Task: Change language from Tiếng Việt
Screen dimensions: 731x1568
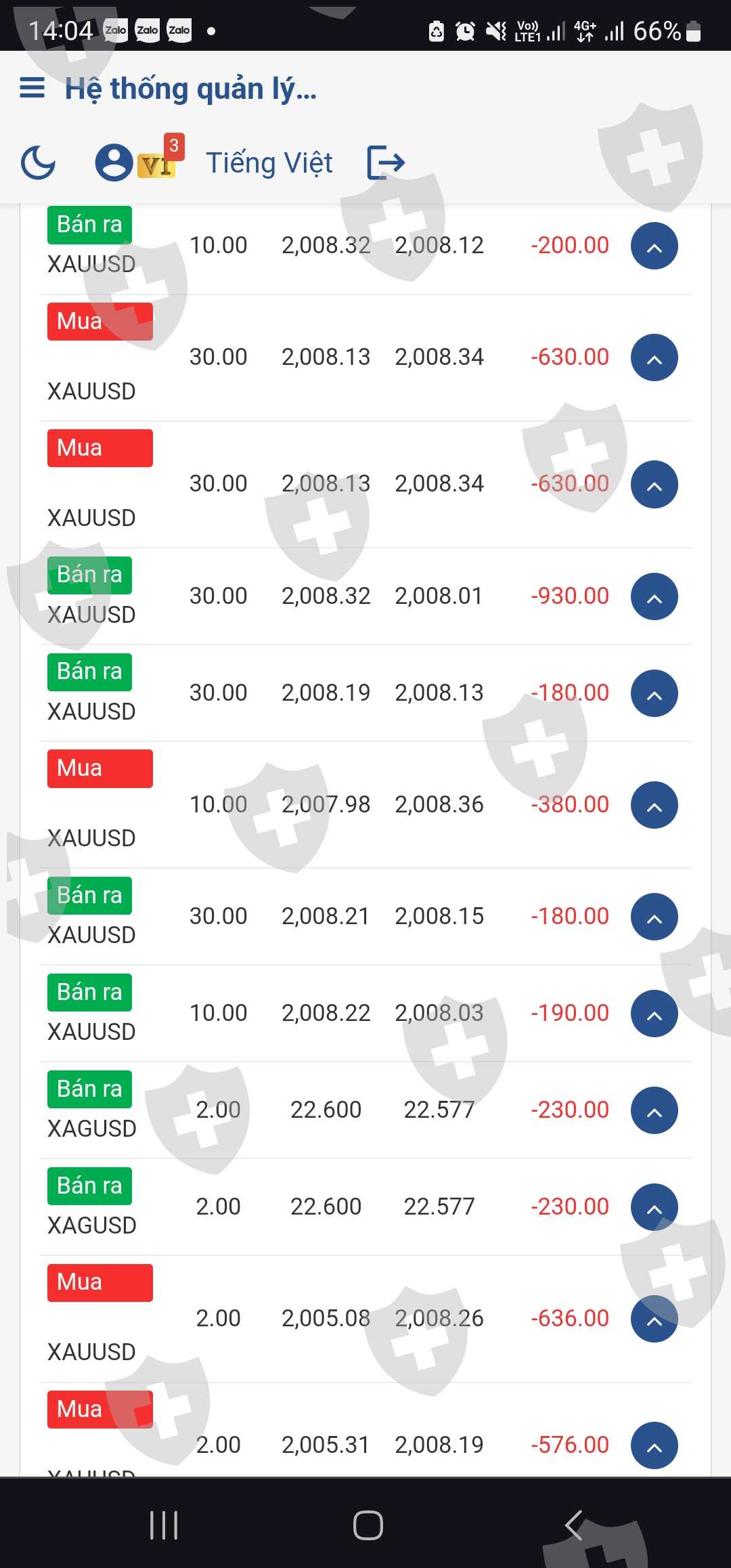Action: tap(269, 162)
